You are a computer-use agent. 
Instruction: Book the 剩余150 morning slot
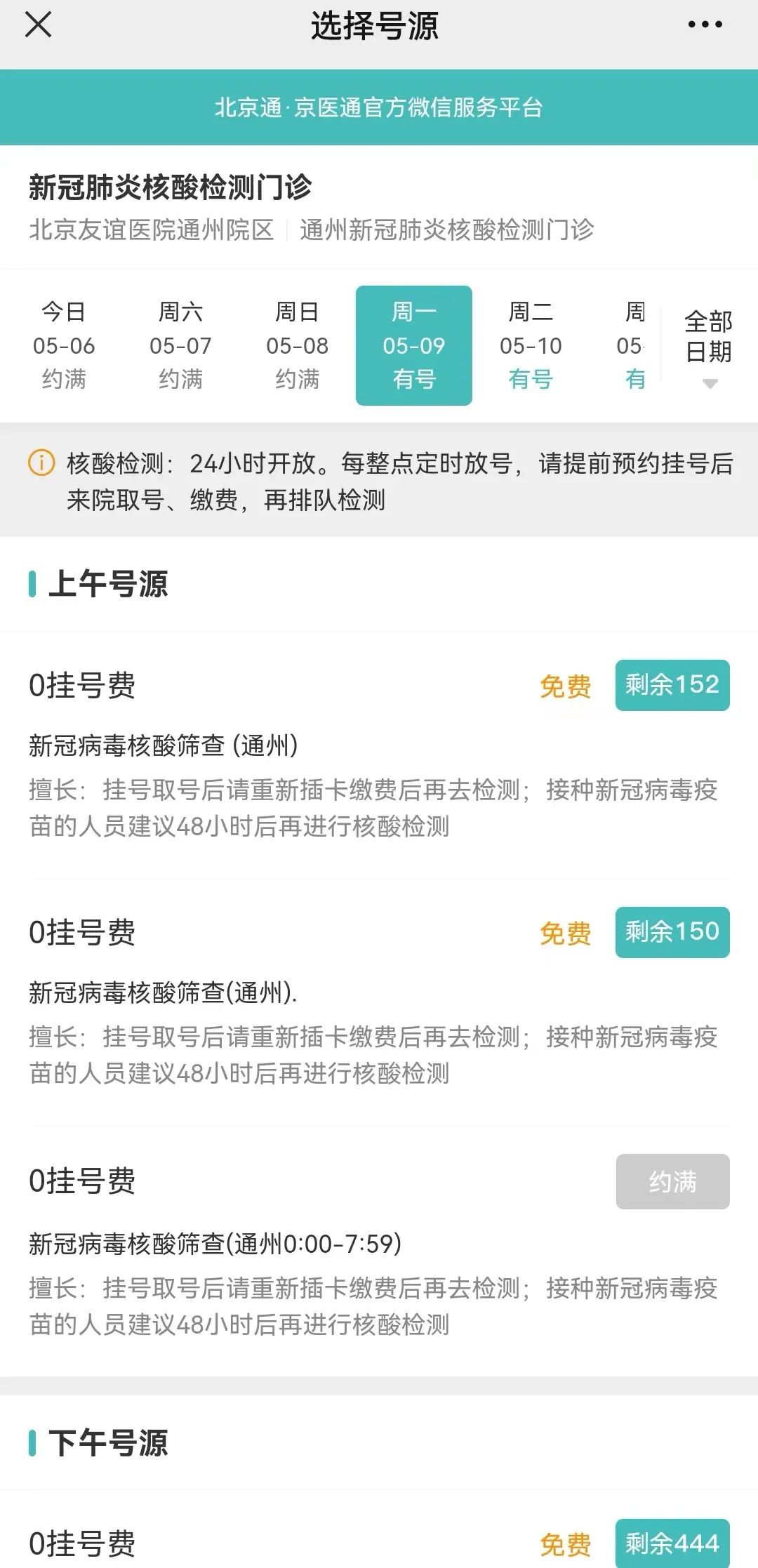tap(672, 932)
